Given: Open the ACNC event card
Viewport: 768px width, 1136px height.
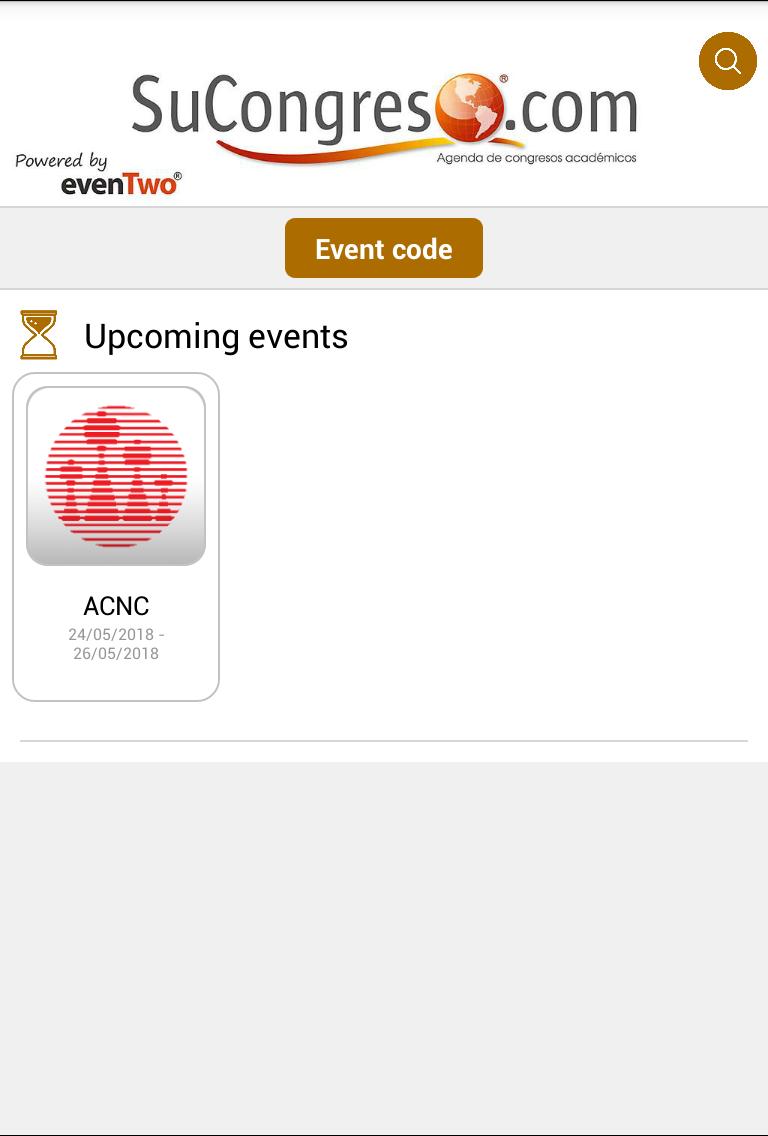Looking at the screenshot, I should tap(116, 536).
